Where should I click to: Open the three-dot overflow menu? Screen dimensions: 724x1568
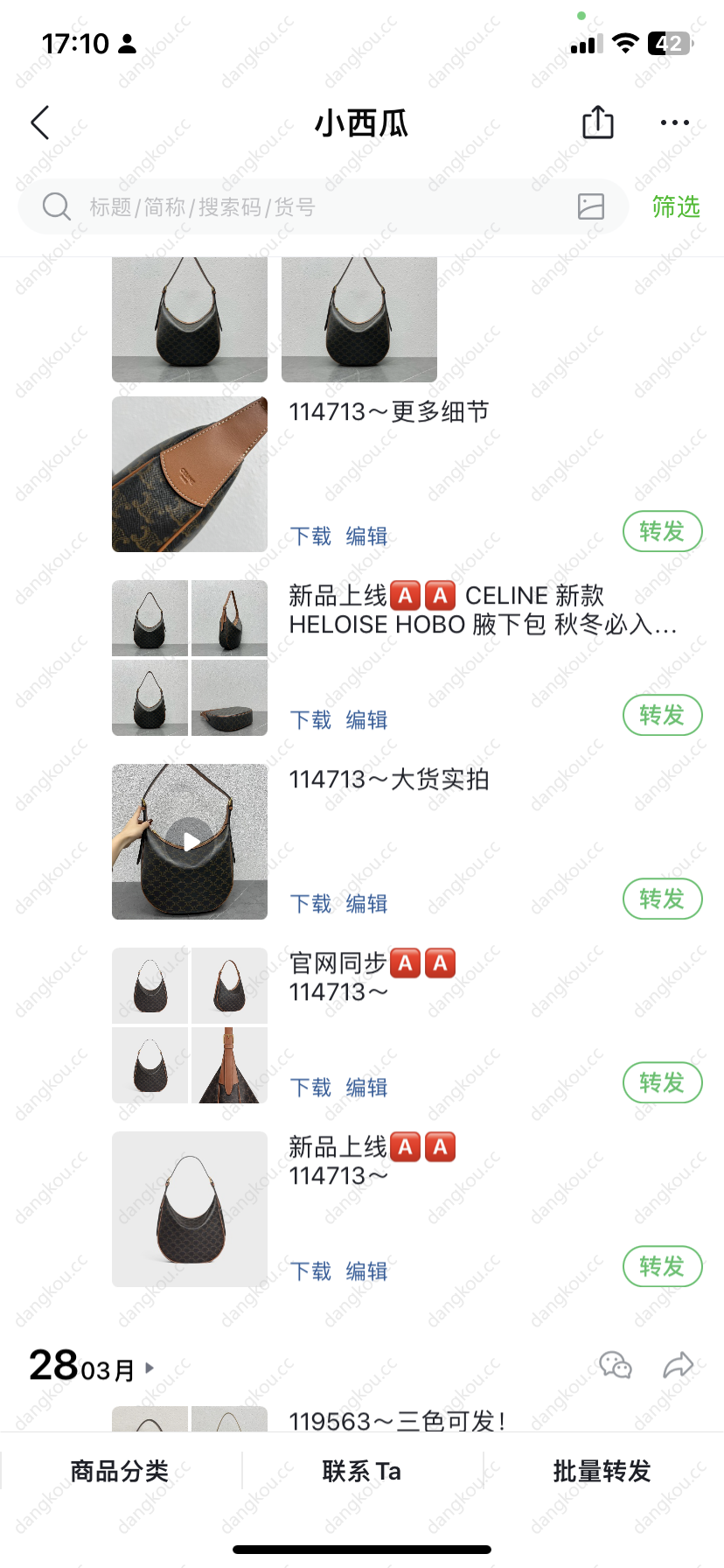tap(674, 122)
